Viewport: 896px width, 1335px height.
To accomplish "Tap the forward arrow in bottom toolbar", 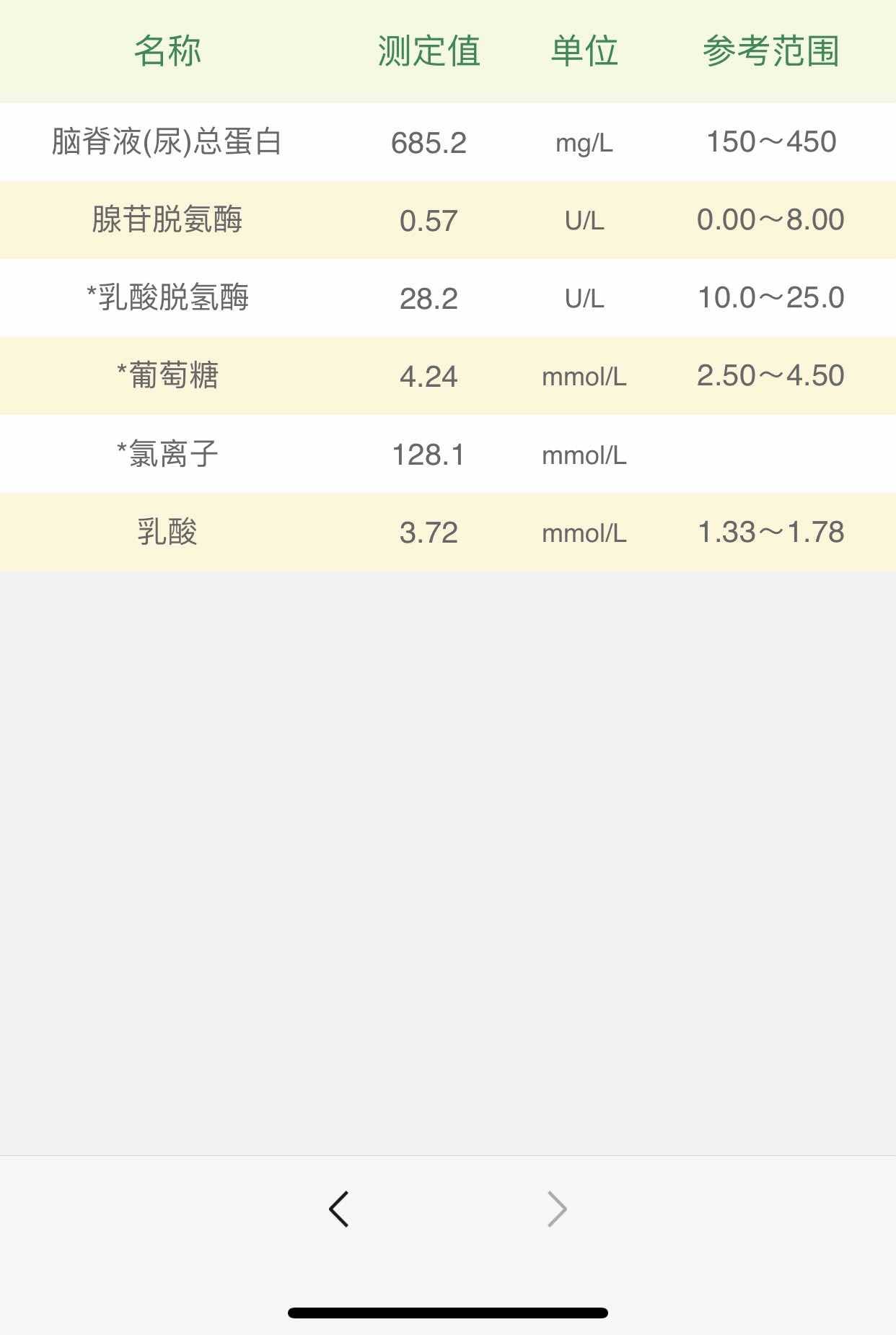I will coord(557,1209).
